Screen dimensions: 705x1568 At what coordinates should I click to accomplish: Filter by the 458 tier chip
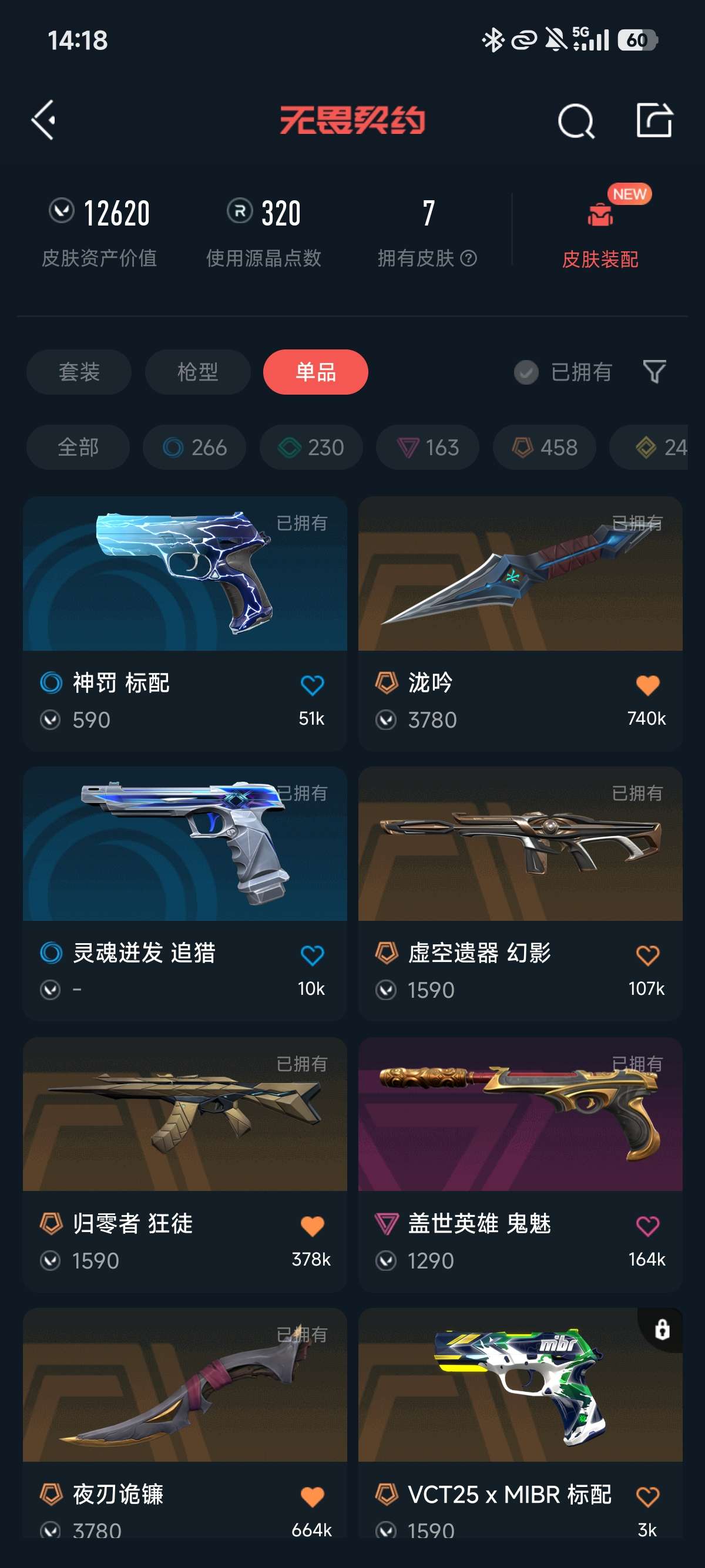click(544, 447)
